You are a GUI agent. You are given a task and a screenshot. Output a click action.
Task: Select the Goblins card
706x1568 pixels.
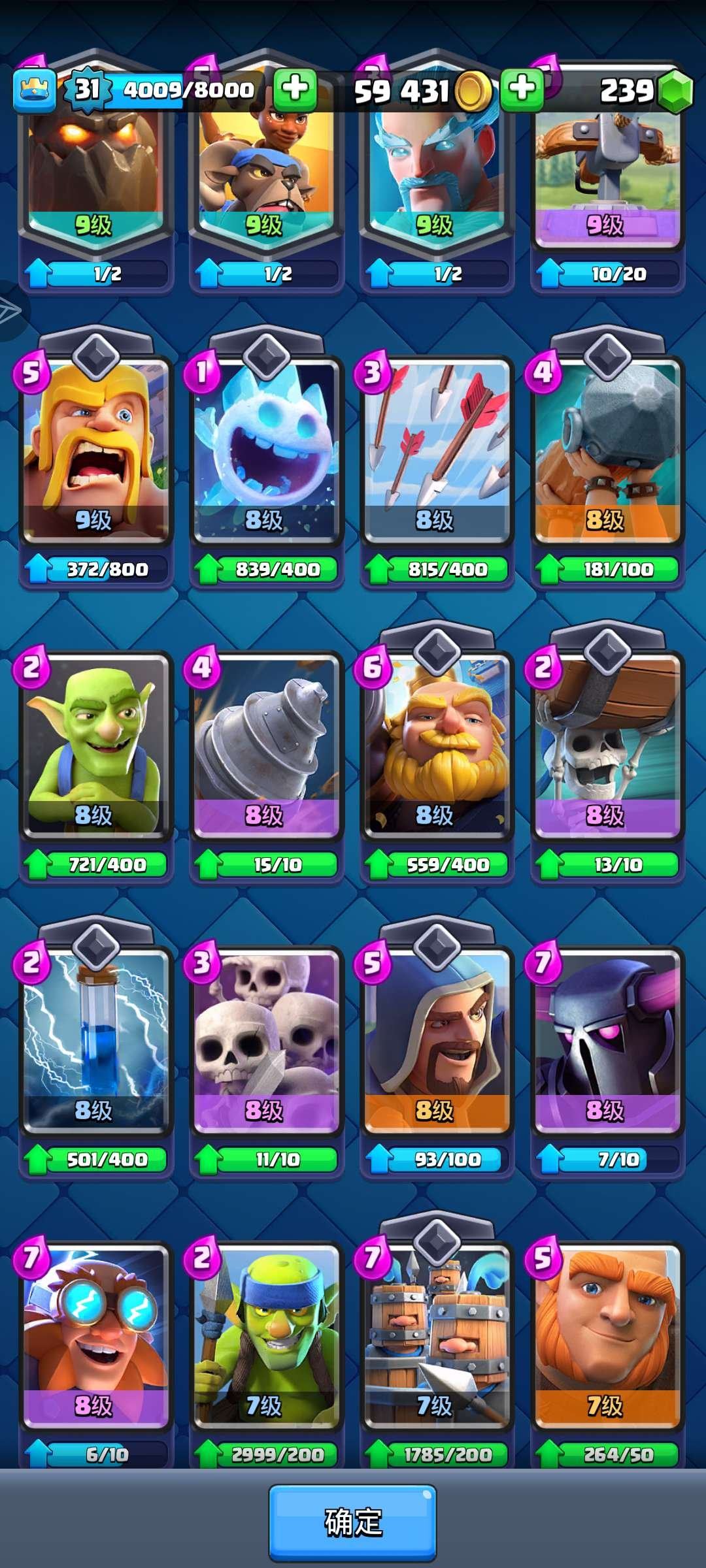pos(95,746)
